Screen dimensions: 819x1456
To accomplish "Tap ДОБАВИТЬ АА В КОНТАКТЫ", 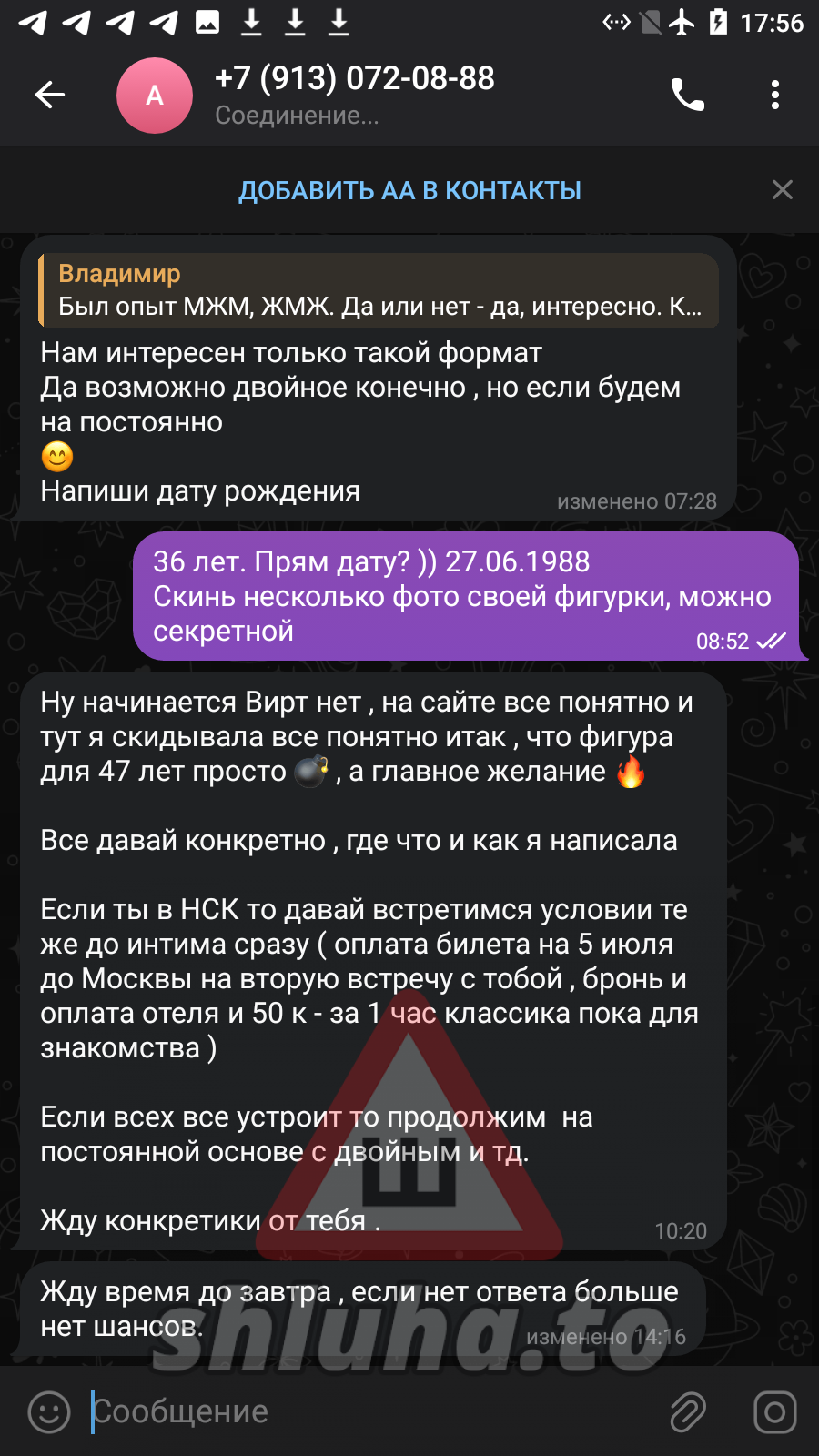I will [x=409, y=190].
